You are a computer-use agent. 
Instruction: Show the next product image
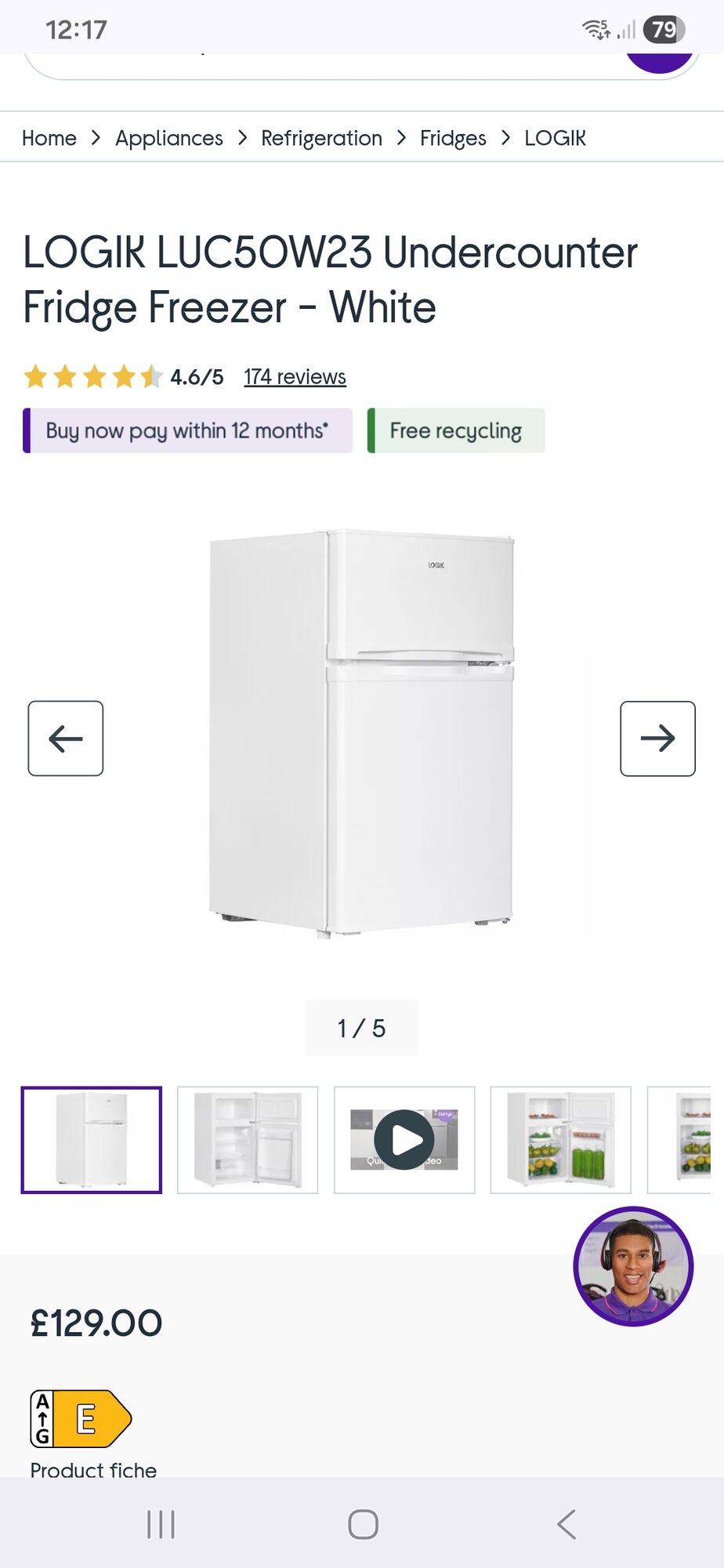click(657, 739)
